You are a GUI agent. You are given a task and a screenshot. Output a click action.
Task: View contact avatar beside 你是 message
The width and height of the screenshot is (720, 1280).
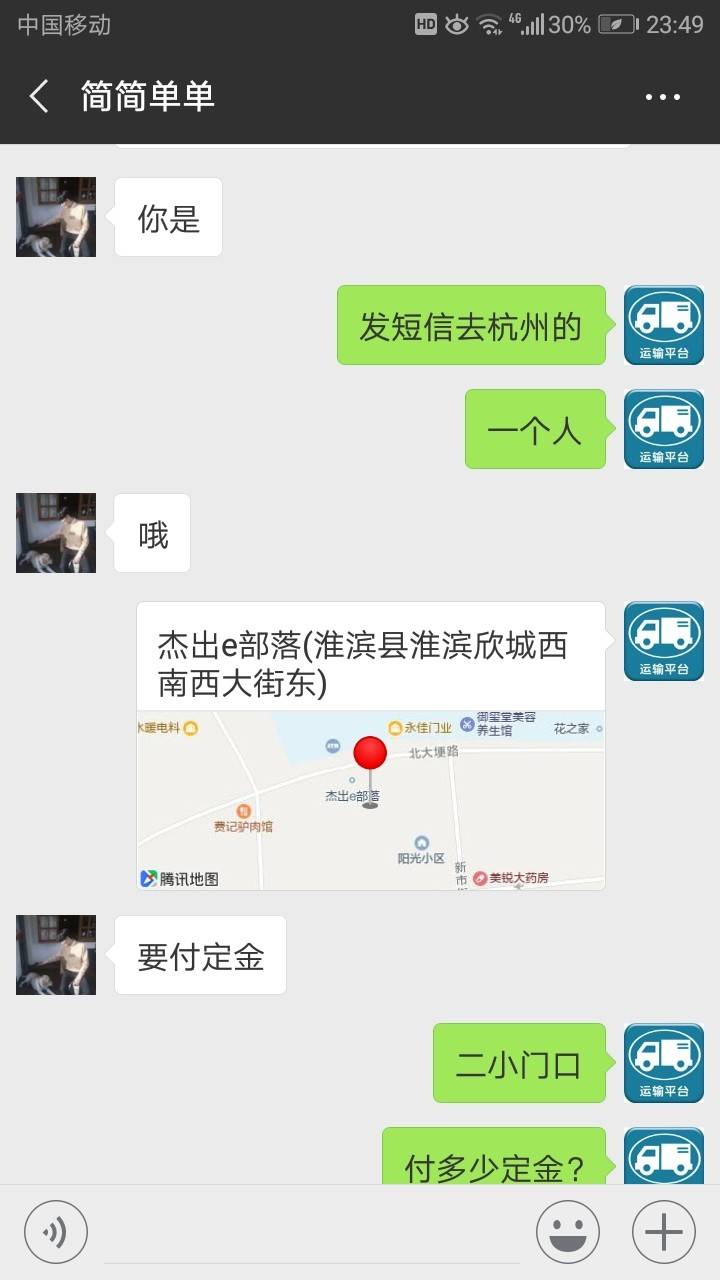[56, 217]
